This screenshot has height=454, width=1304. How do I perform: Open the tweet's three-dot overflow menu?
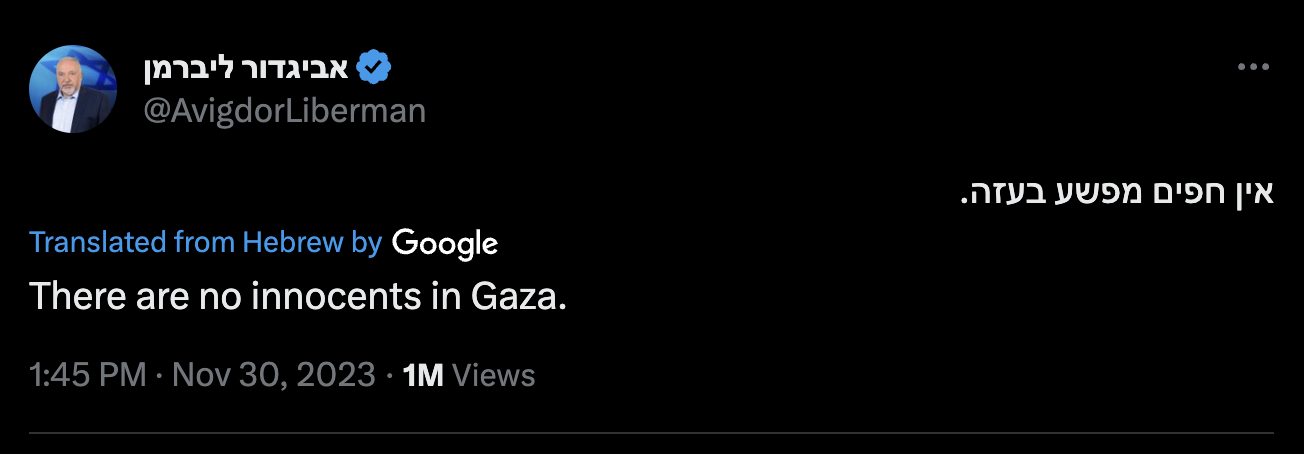(1253, 68)
